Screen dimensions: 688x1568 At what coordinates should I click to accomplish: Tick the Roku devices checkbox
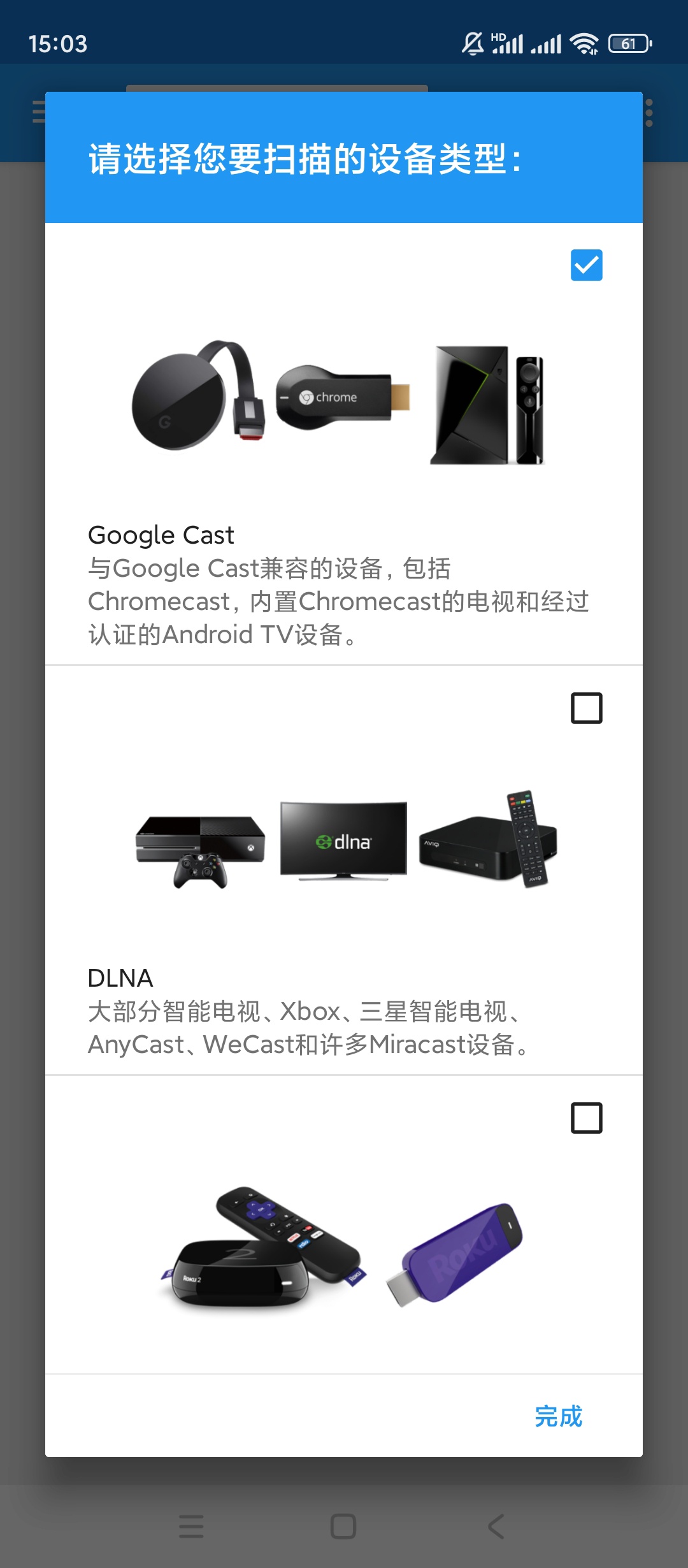click(586, 1118)
